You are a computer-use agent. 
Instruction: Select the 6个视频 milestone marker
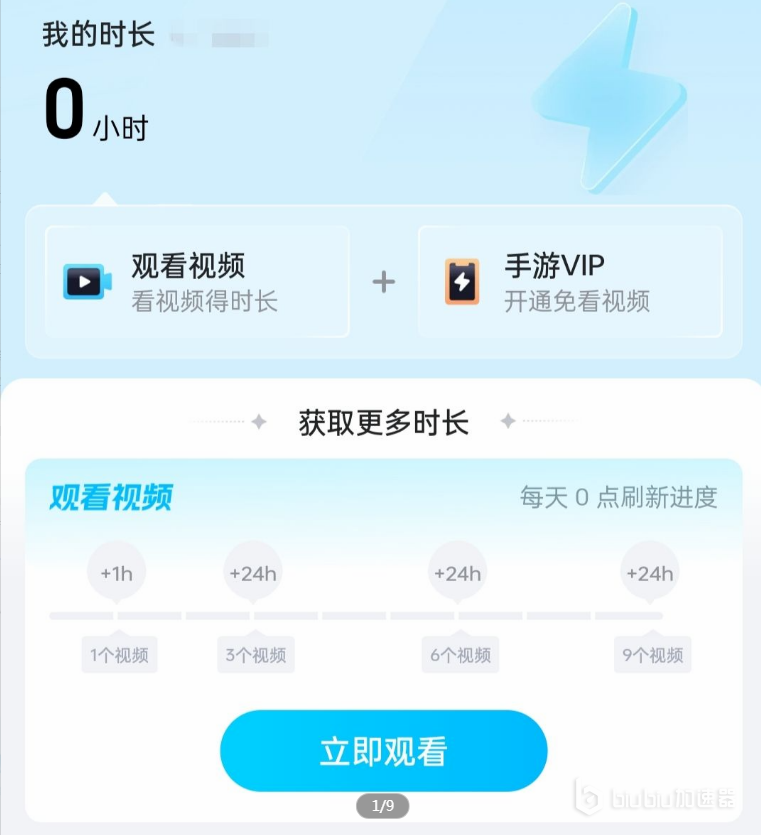coord(459,655)
